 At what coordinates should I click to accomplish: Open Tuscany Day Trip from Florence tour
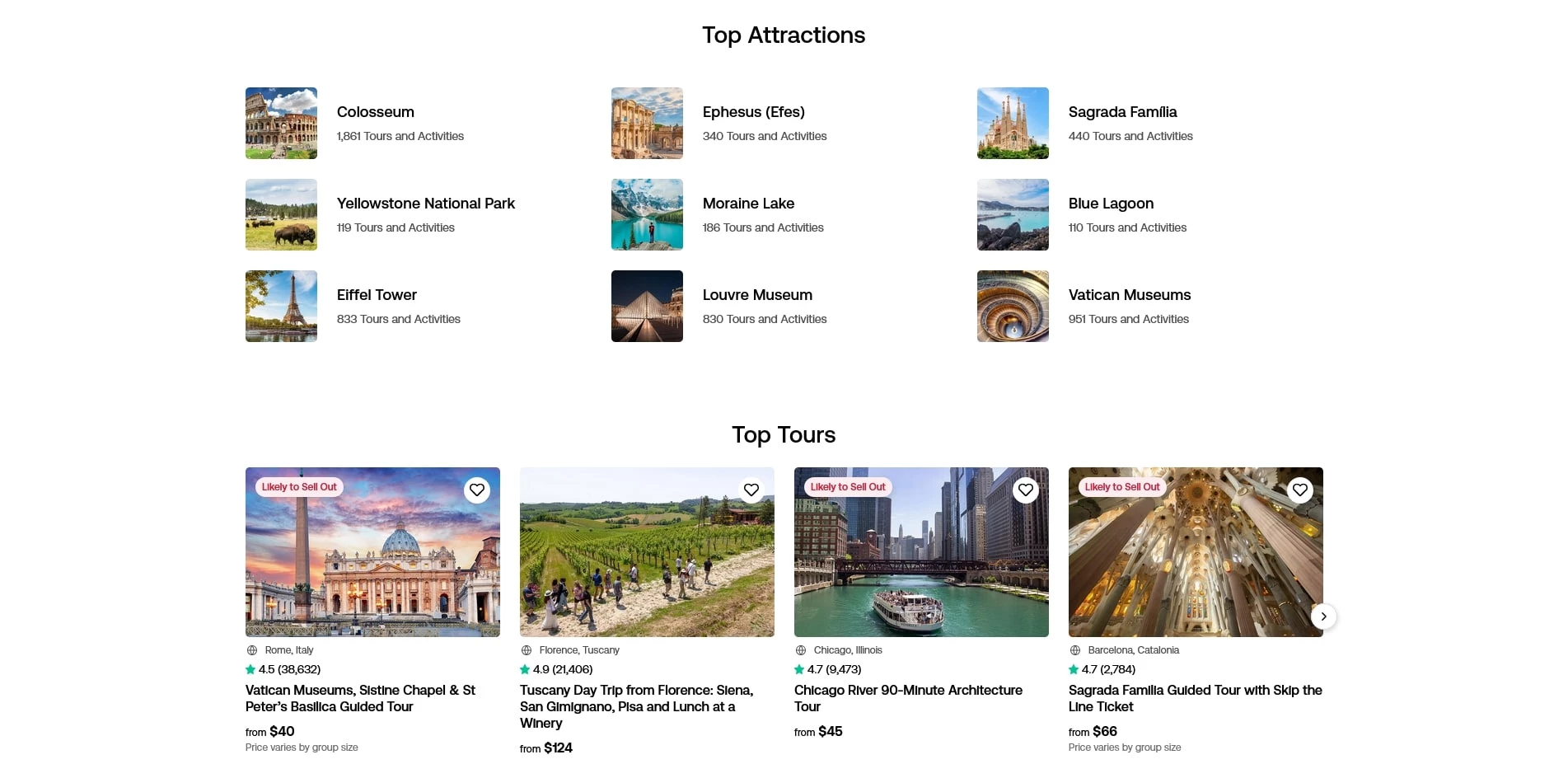click(636, 706)
